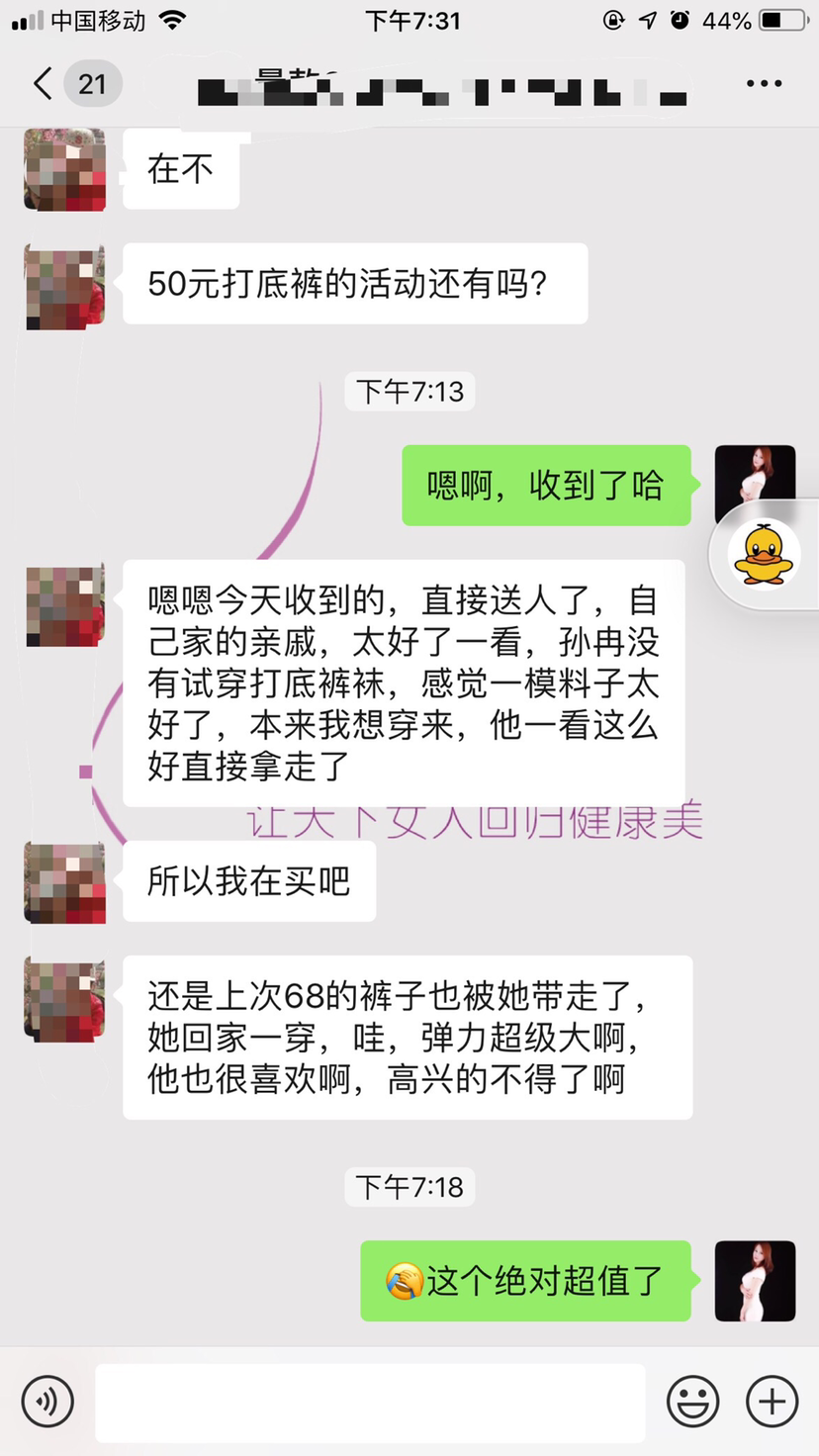Image resolution: width=819 pixels, height=1456 pixels.
Task: Go back to the chat list
Action: (x=44, y=84)
